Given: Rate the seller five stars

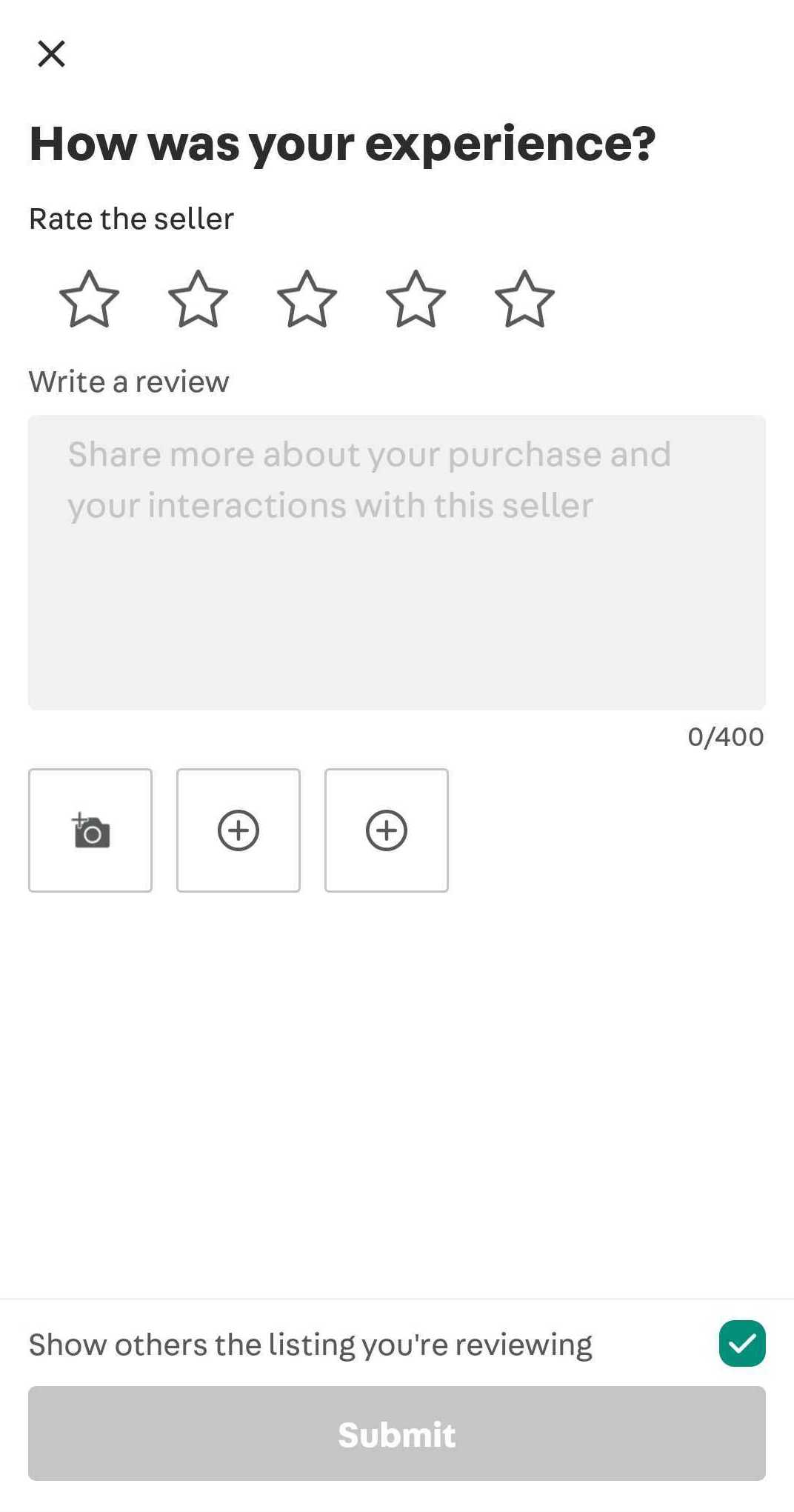Looking at the screenshot, I should (524, 299).
